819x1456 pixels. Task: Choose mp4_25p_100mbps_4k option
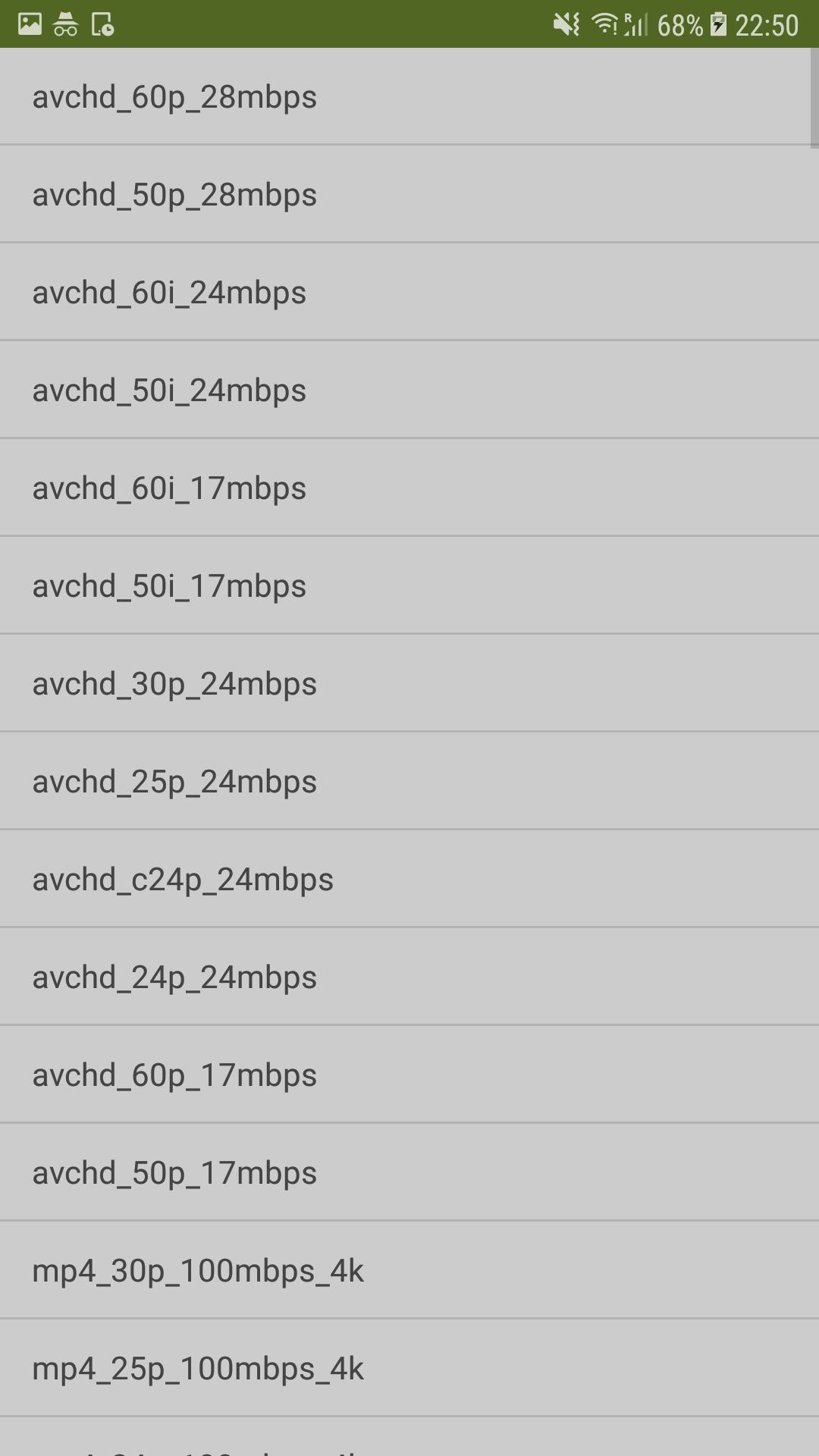(409, 1368)
